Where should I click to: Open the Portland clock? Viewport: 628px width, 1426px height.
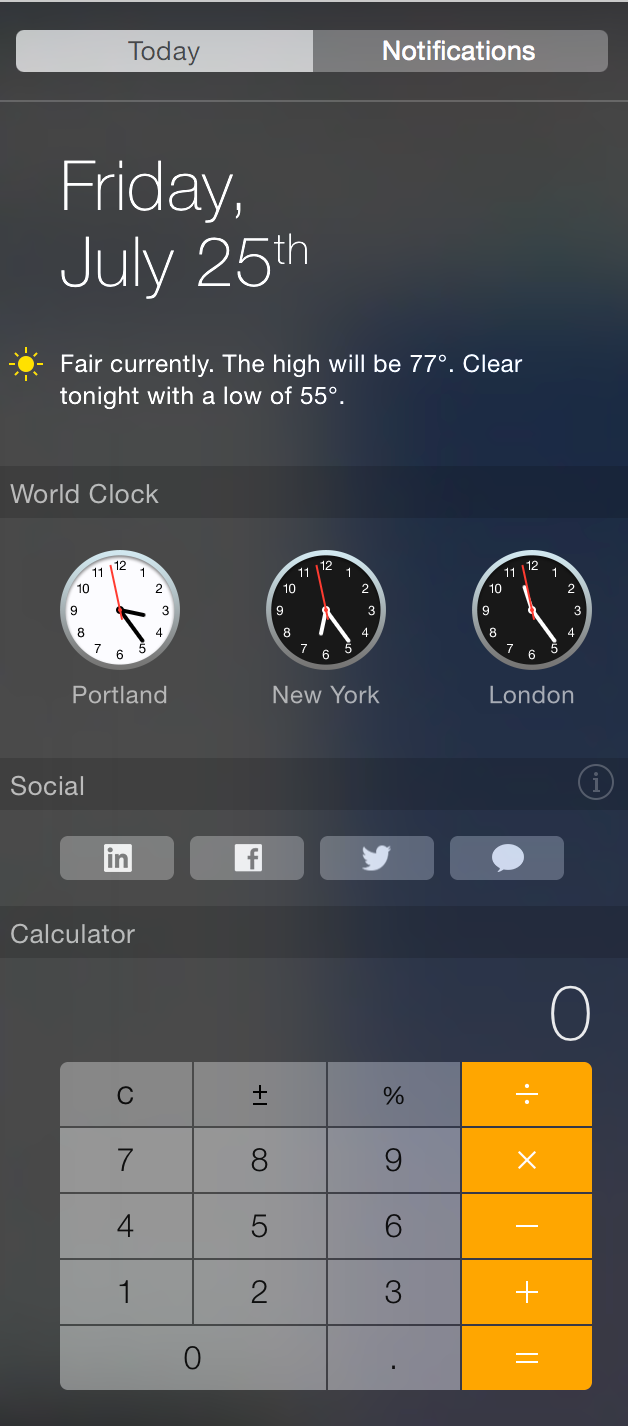(120, 610)
